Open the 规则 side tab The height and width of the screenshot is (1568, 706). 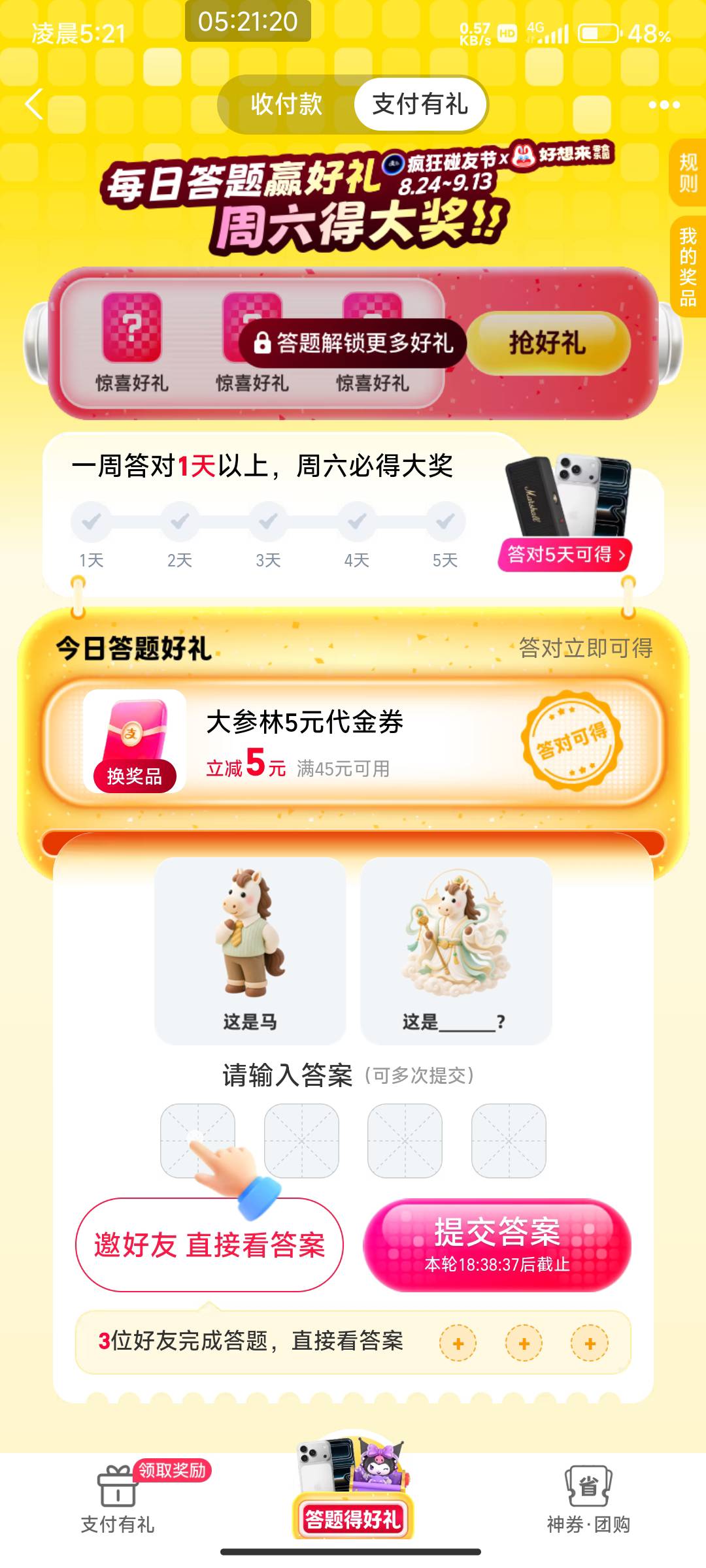pyautogui.click(x=688, y=173)
